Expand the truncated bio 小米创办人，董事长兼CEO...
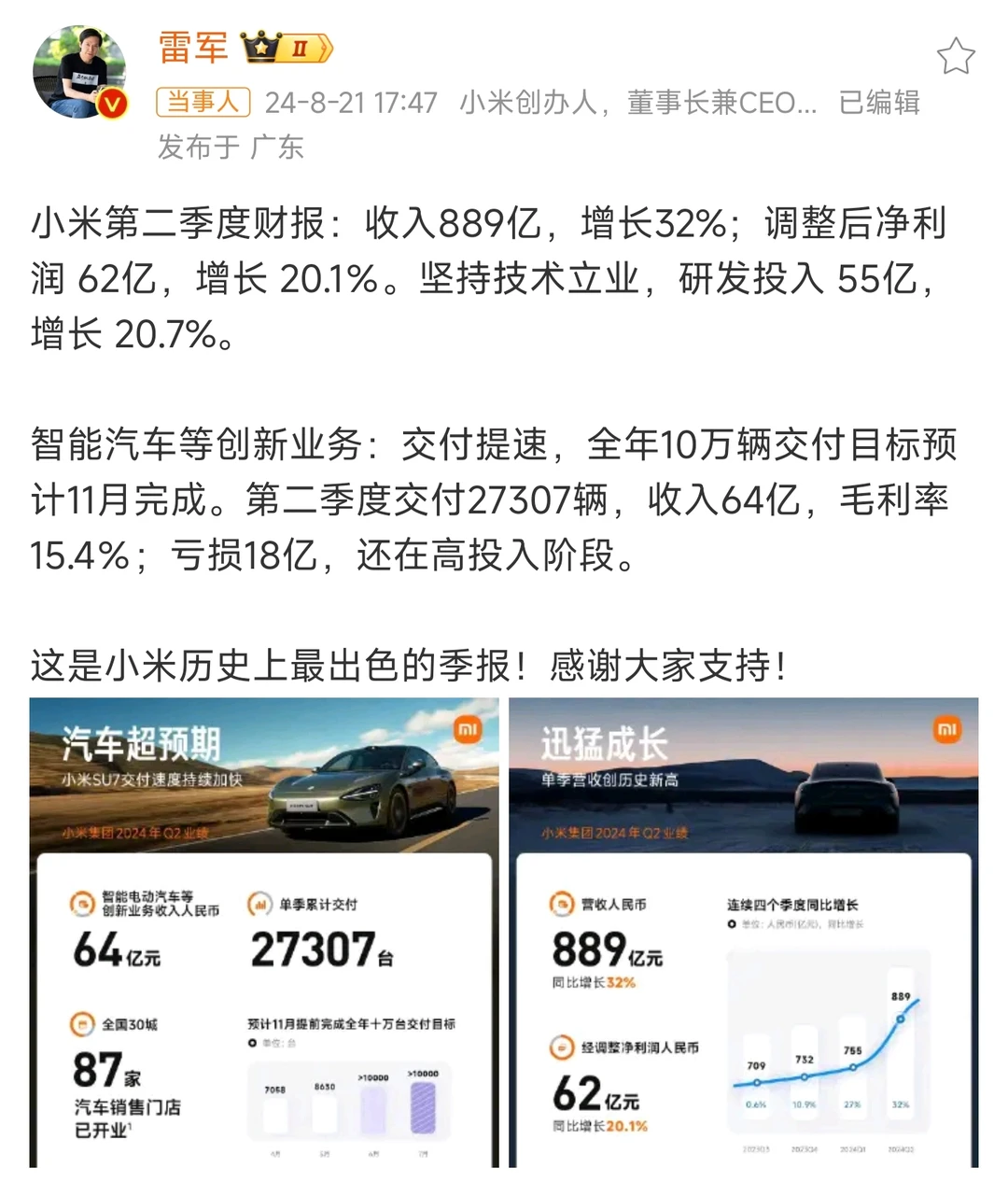 pos(631,104)
